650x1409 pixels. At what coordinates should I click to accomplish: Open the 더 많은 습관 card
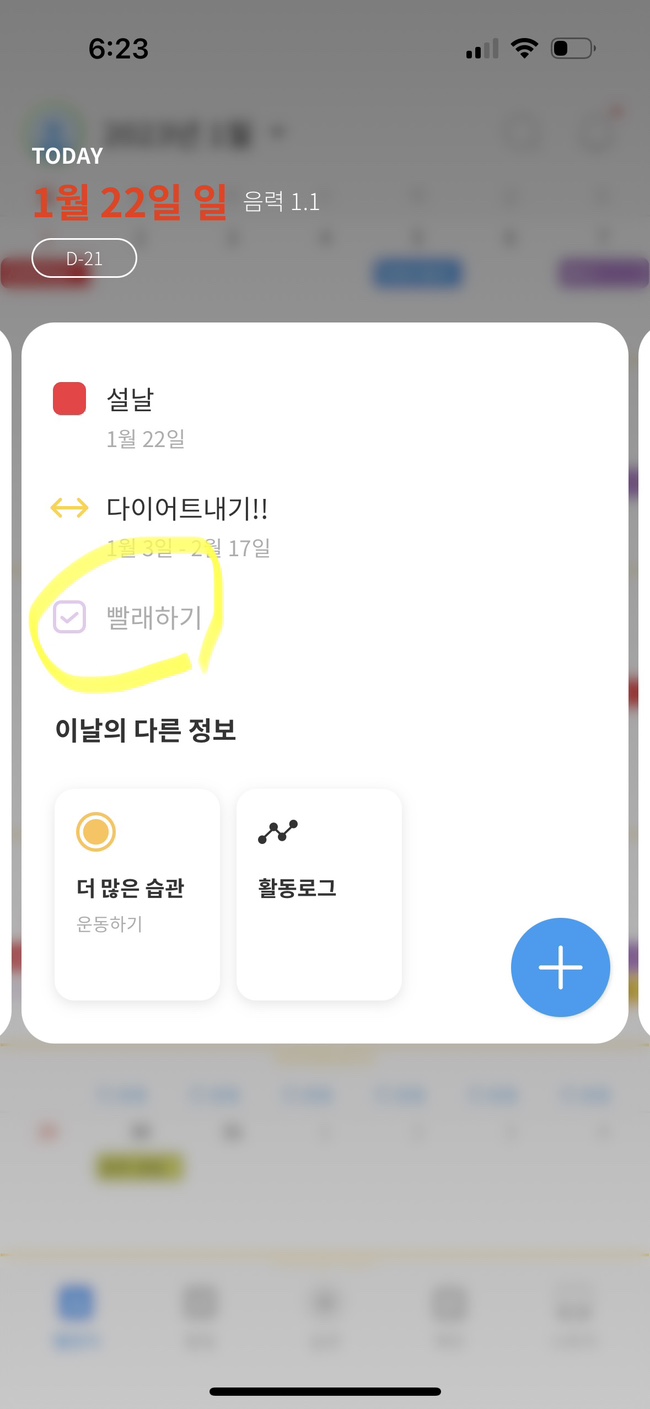pos(137,894)
